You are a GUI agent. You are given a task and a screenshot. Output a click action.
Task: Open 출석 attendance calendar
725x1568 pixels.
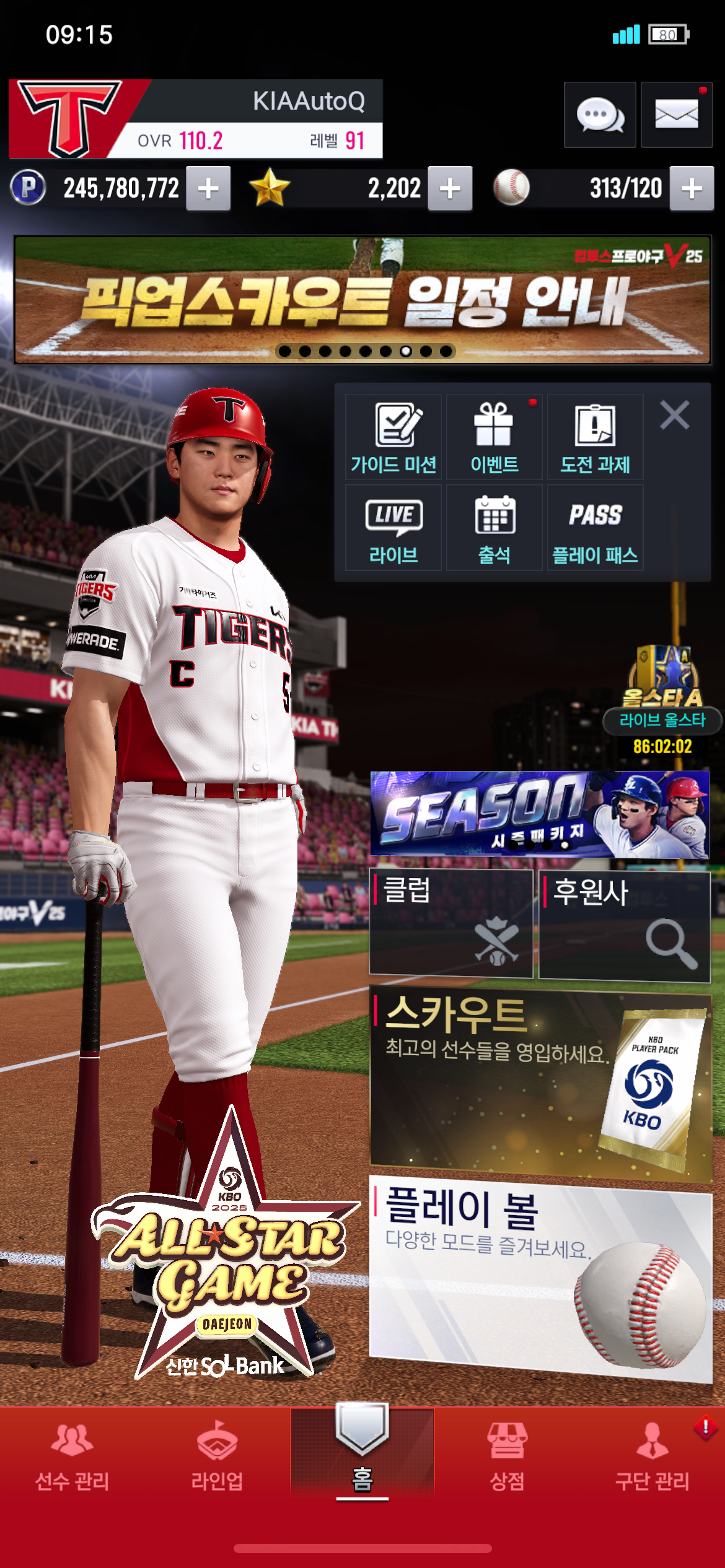[494, 528]
